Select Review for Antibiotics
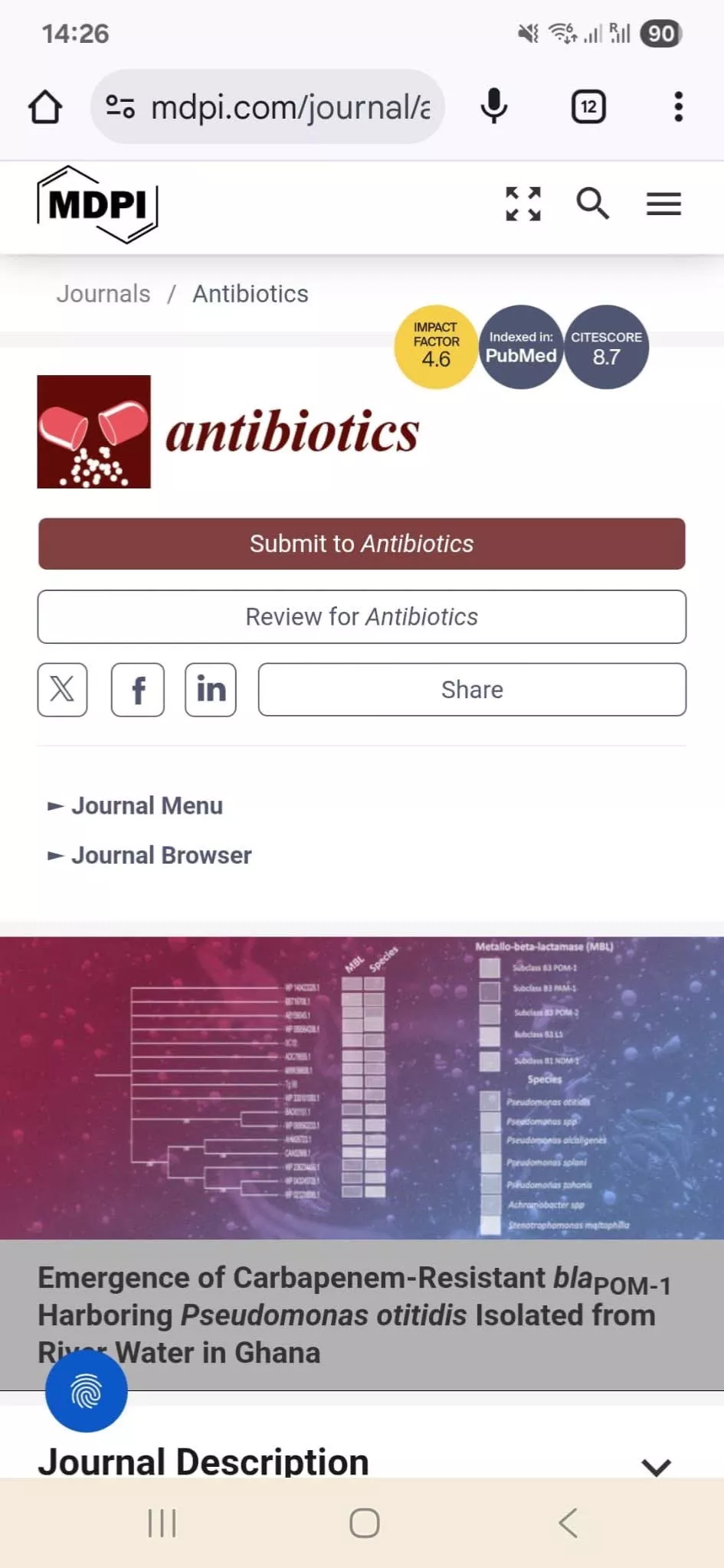This screenshot has height=1568, width=724. click(362, 617)
